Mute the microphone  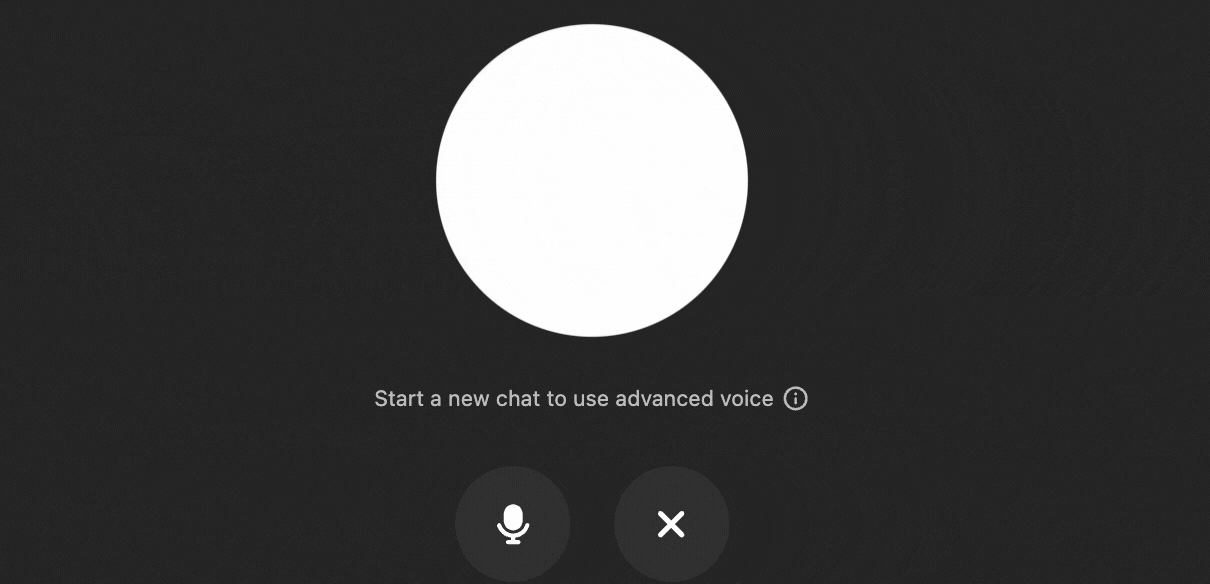[512, 523]
